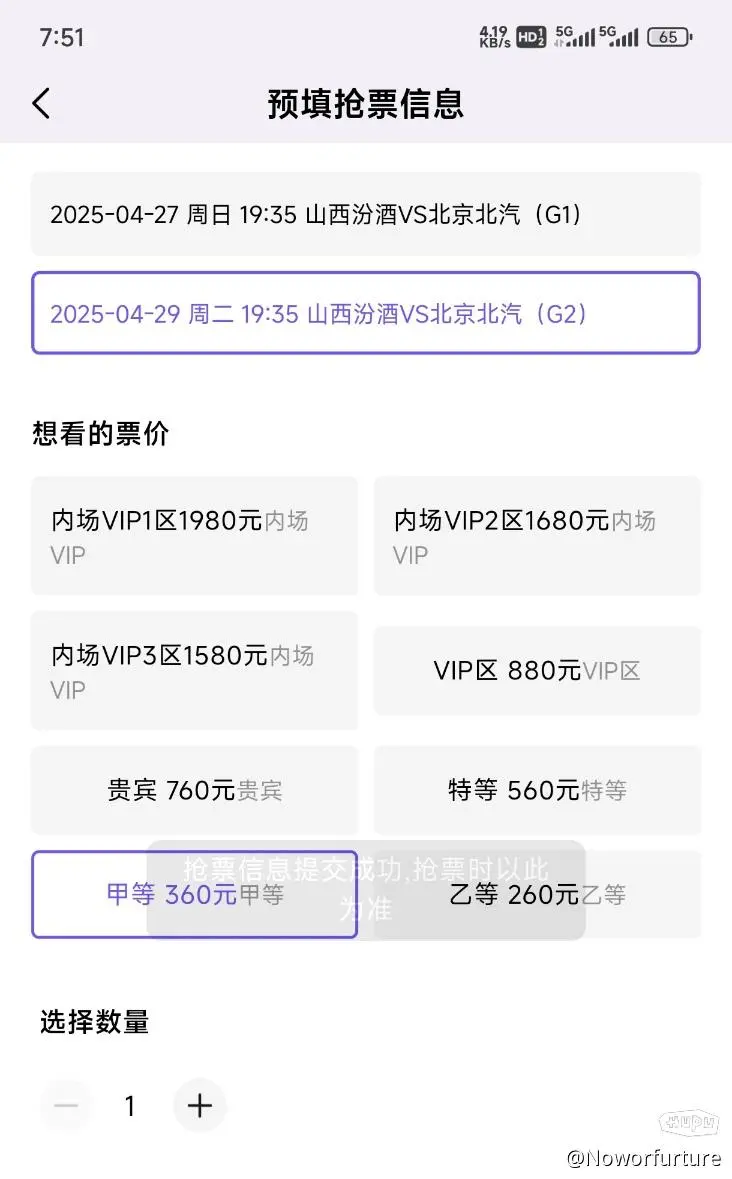Image resolution: width=732 pixels, height=1179 pixels.
Task: Select the 2025-04-27 G1 match
Action: 365,214
